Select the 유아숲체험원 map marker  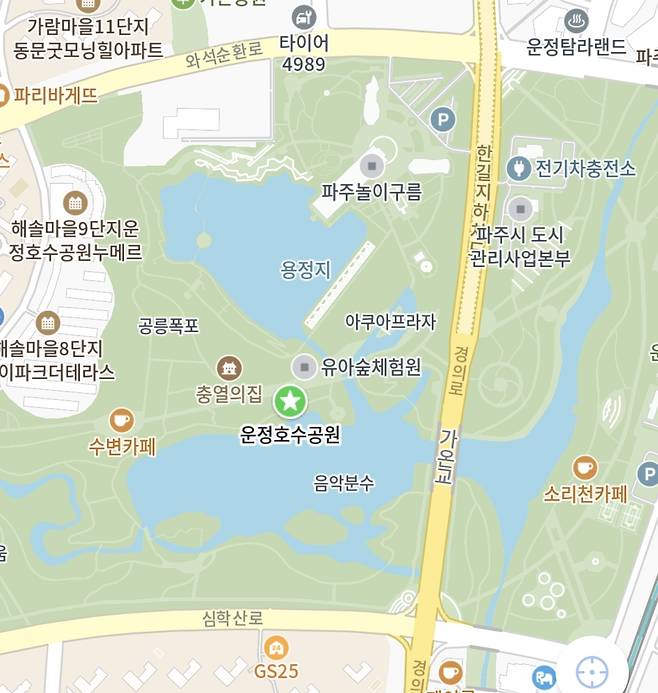coord(305,367)
